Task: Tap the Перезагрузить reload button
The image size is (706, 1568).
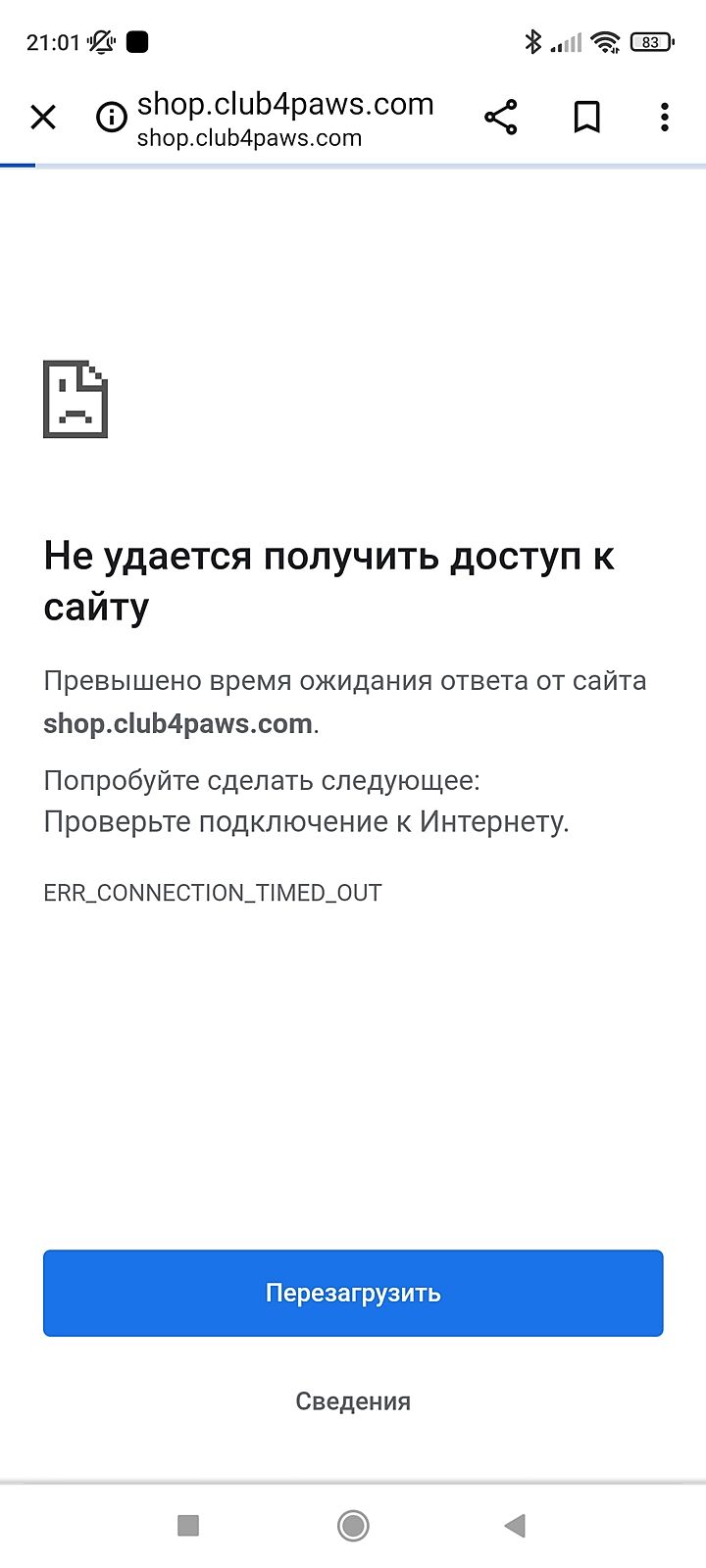Action: pos(353,1293)
